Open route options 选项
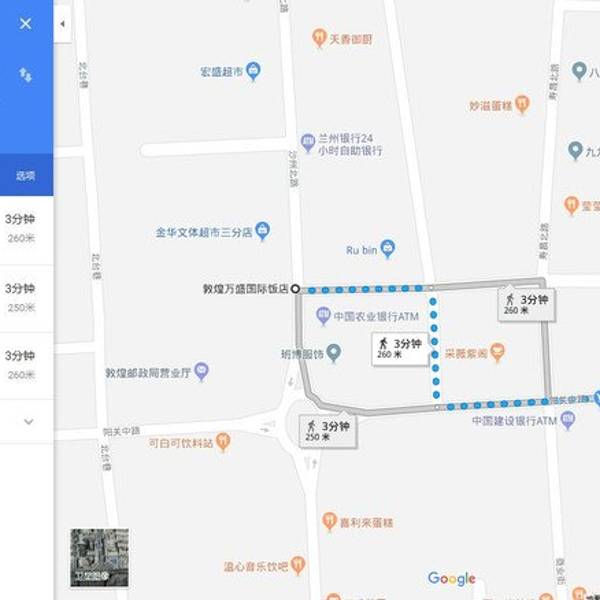600x600 pixels. (25, 175)
